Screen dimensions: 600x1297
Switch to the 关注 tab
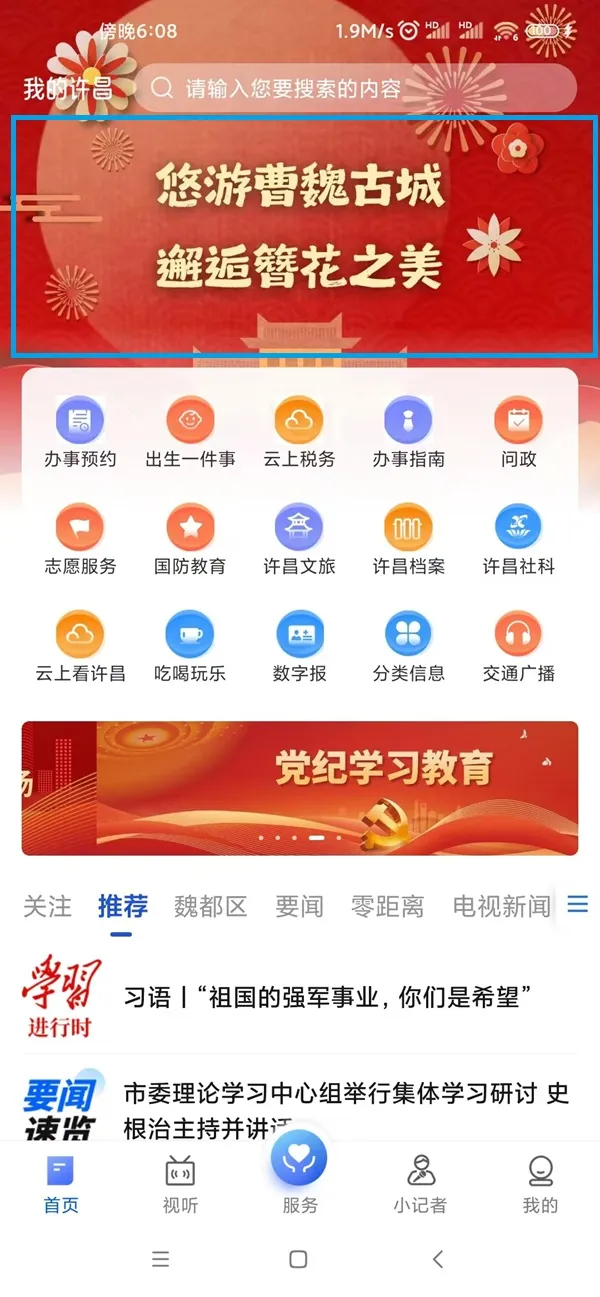[47, 907]
